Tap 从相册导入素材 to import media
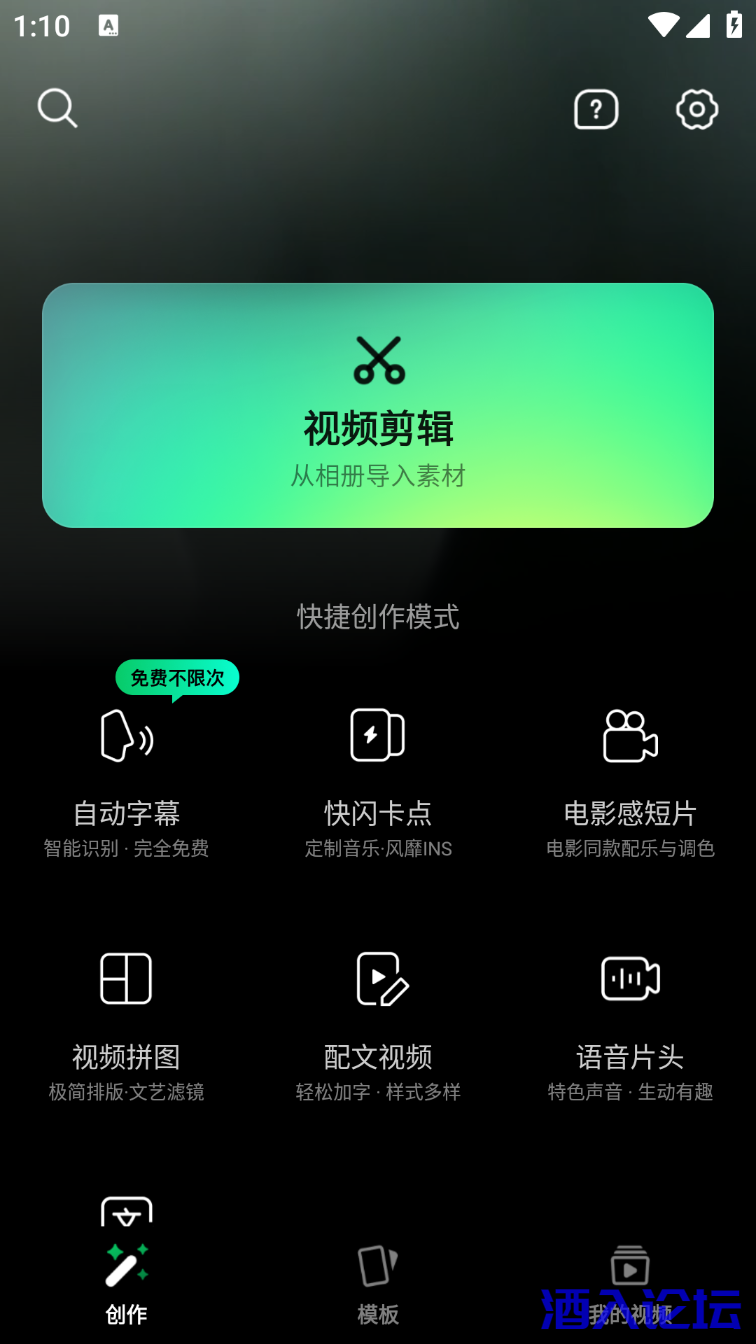 pyautogui.click(x=377, y=477)
